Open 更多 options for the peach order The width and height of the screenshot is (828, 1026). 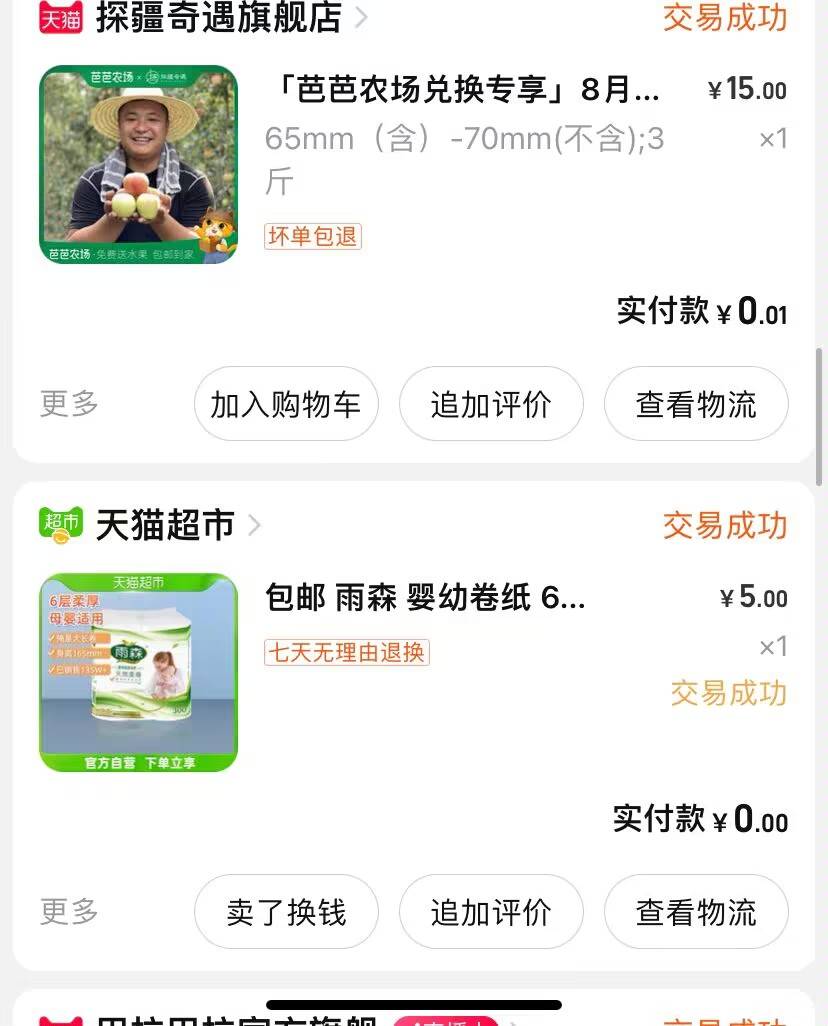(x=67, y=404)
